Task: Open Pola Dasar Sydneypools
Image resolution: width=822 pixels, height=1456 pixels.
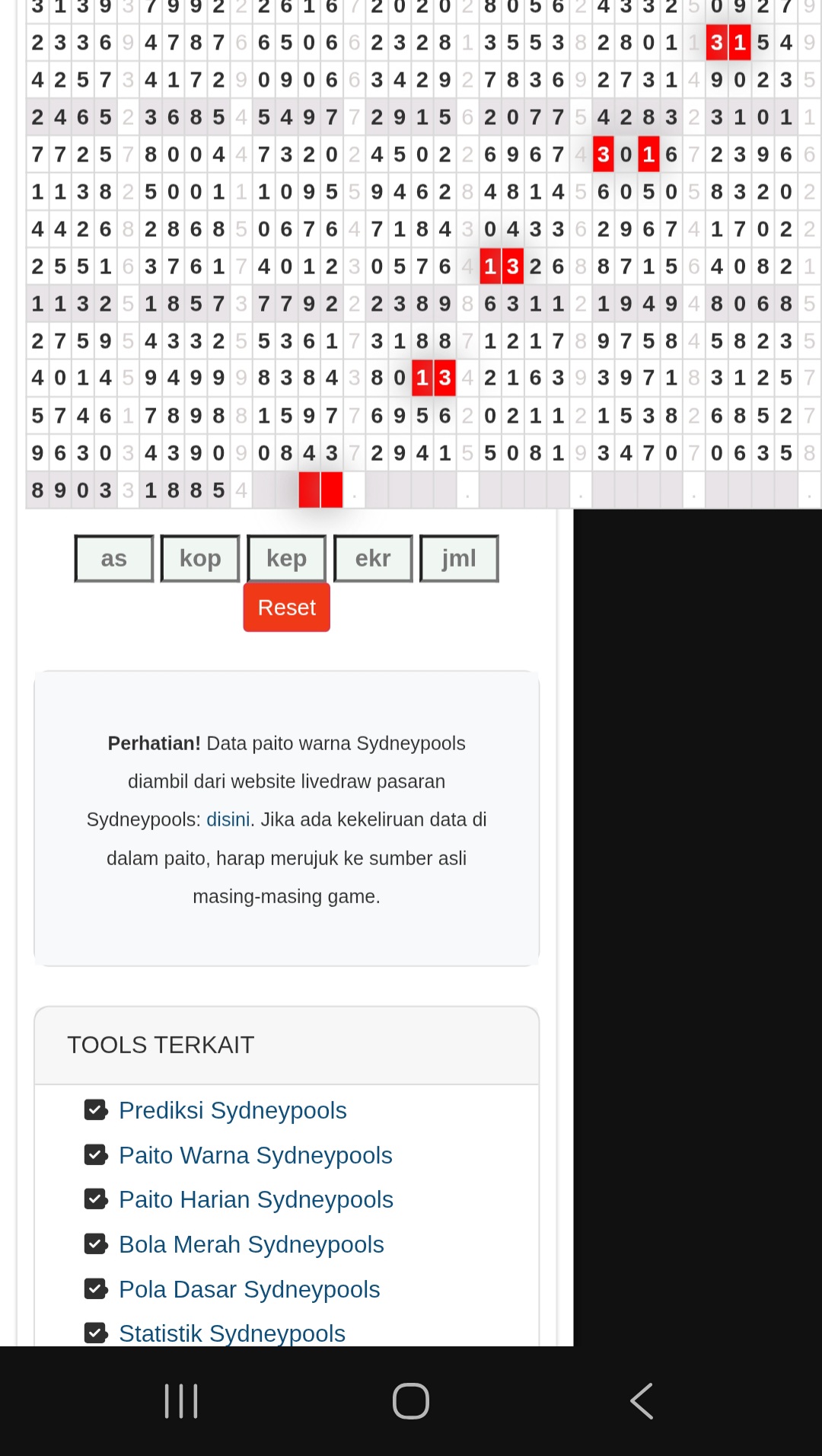Action: tap(249, 1289)
